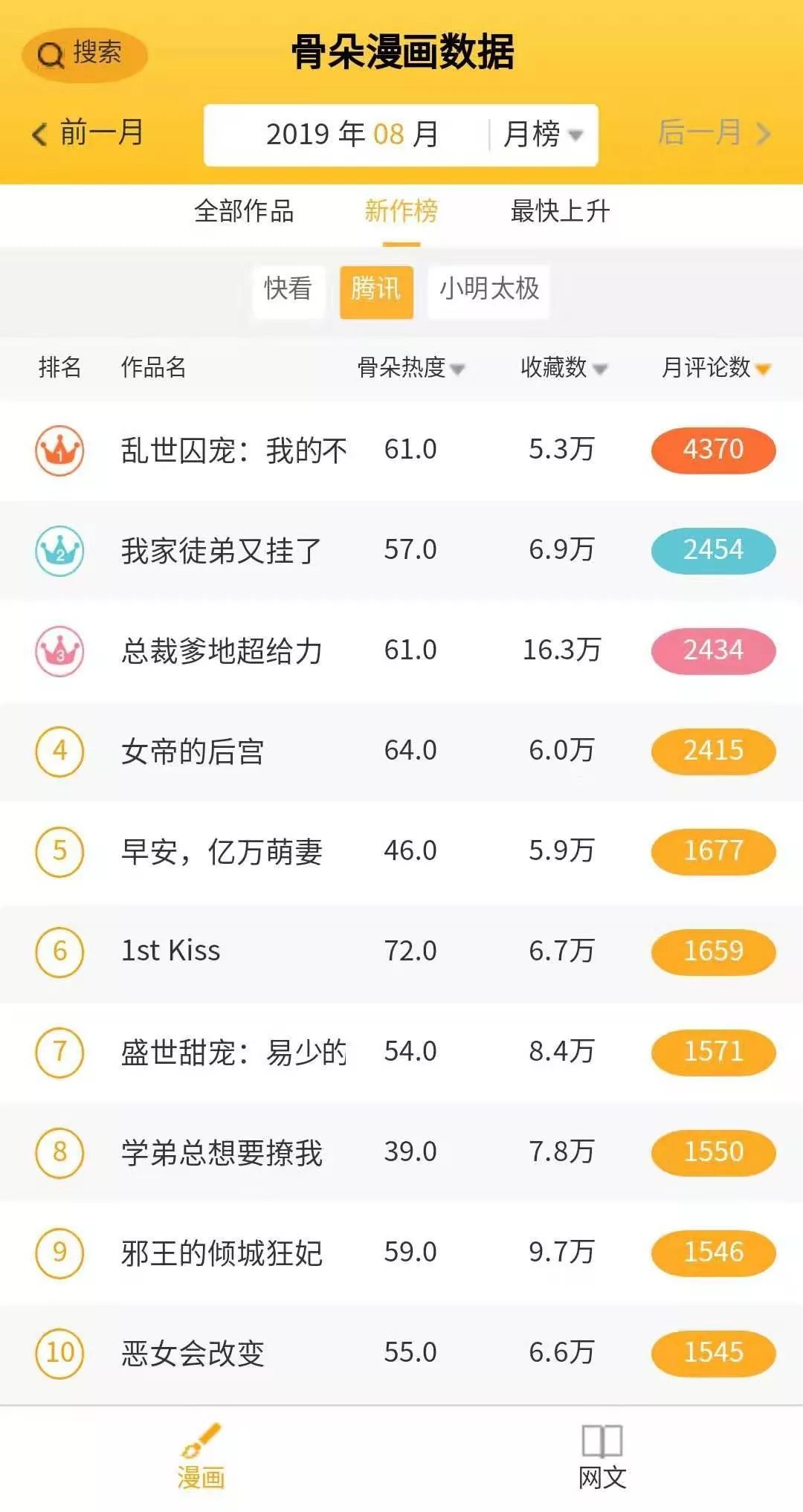The height and width of the screenshot is (1512, 803).
Task: Click the blue second-place crown badge
Action: [59, 550]
